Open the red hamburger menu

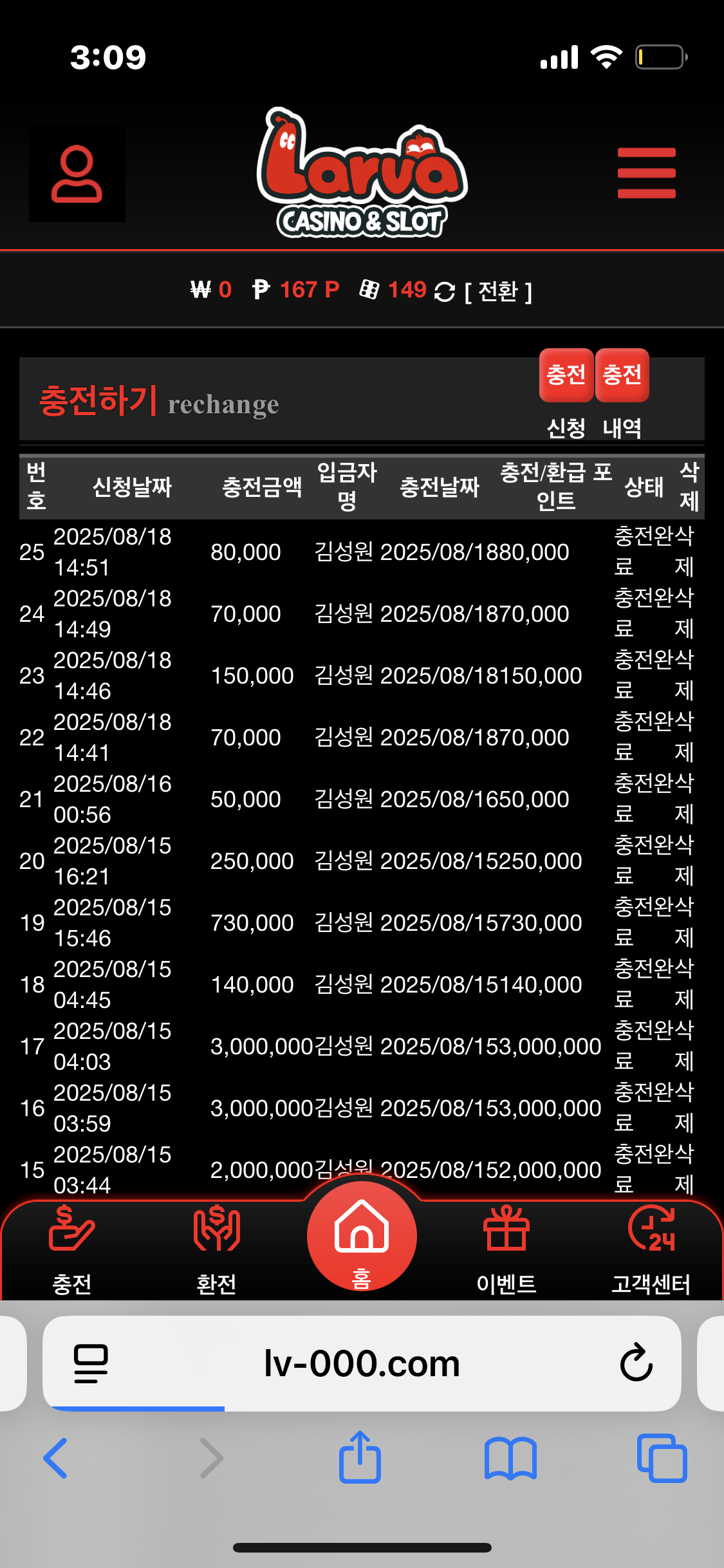point(646,173)
